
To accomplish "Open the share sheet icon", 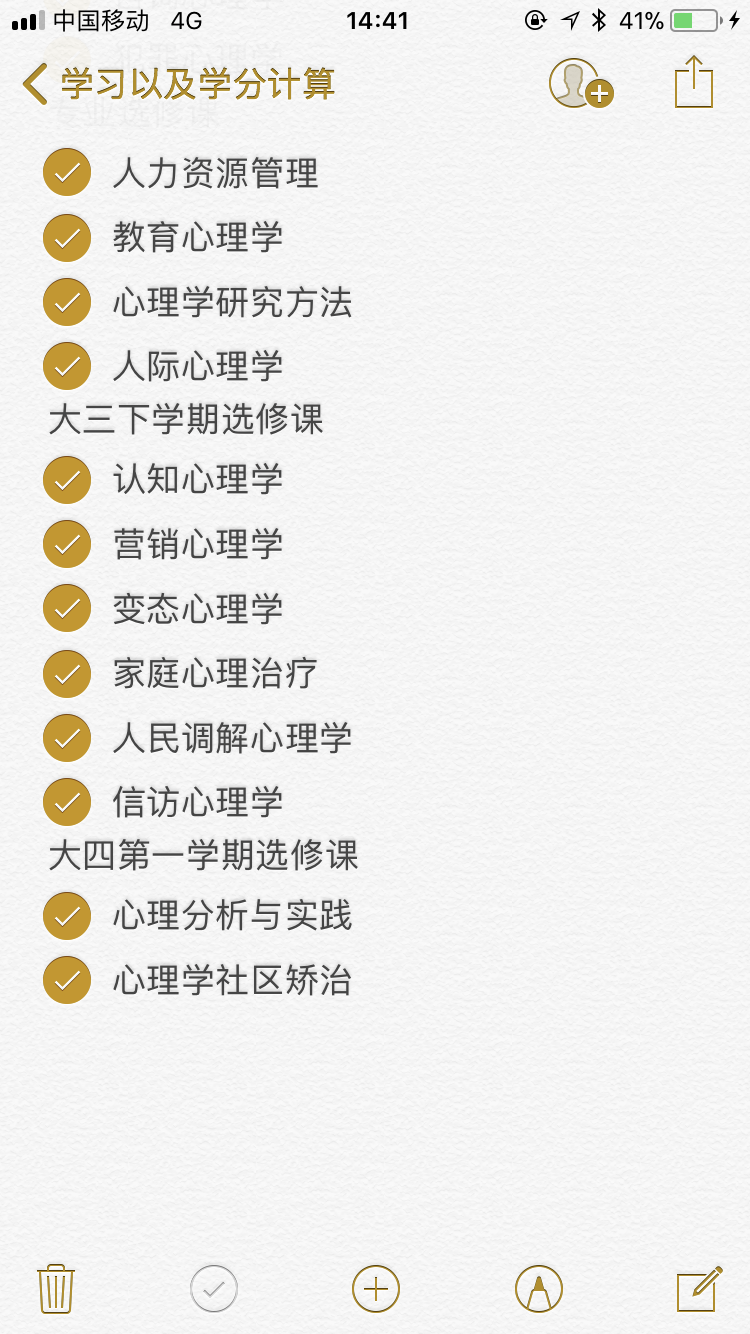I will (x=693, y=82).
